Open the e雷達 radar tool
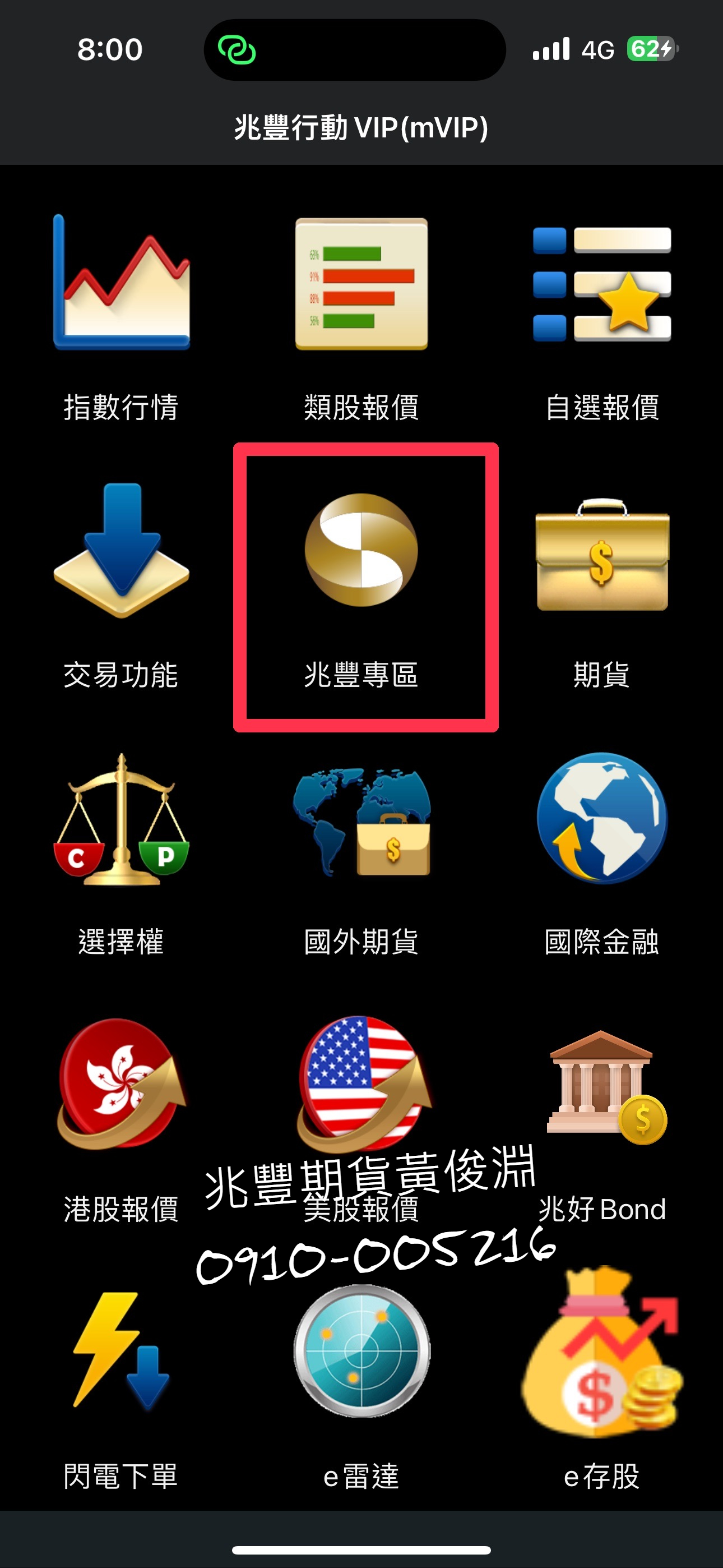 [361, 1352]
